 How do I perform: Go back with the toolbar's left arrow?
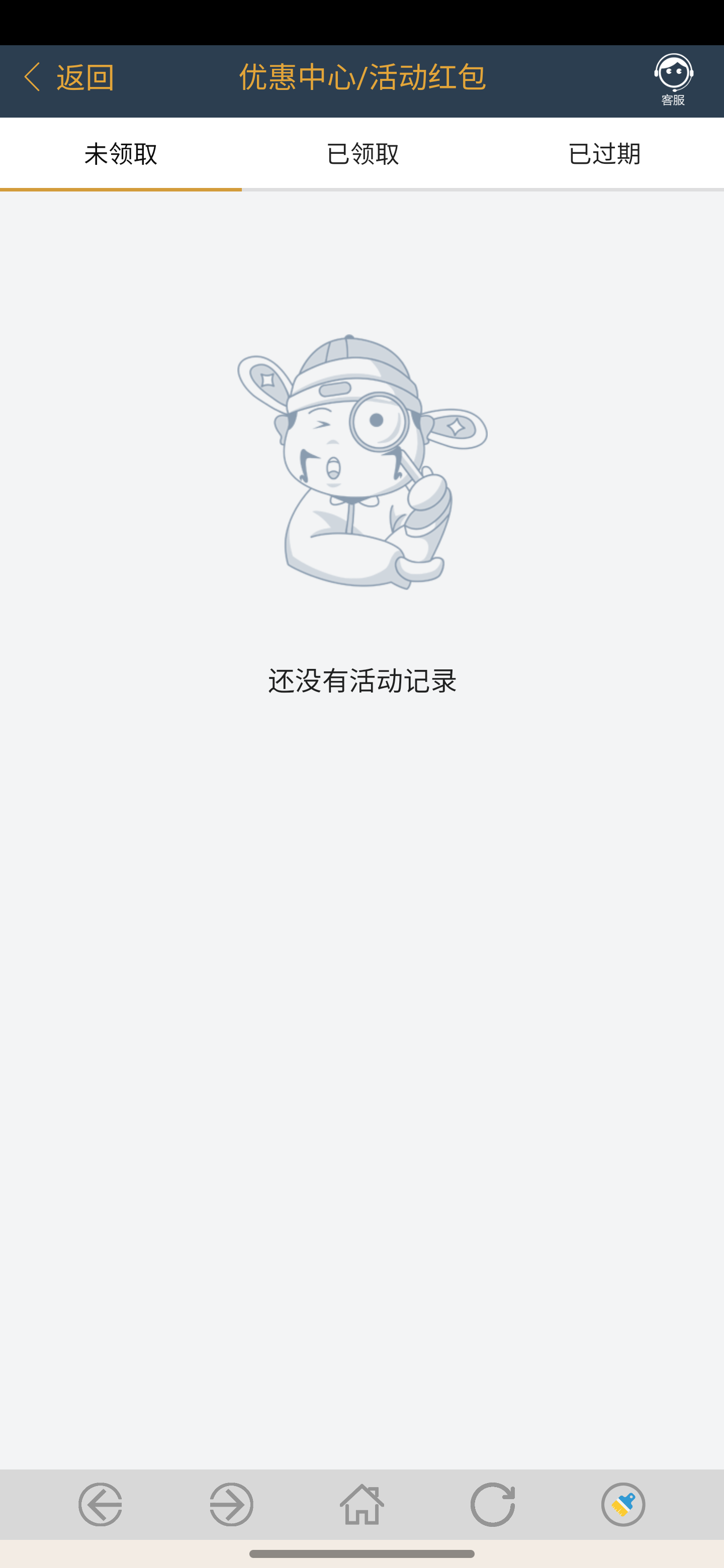101,1504
